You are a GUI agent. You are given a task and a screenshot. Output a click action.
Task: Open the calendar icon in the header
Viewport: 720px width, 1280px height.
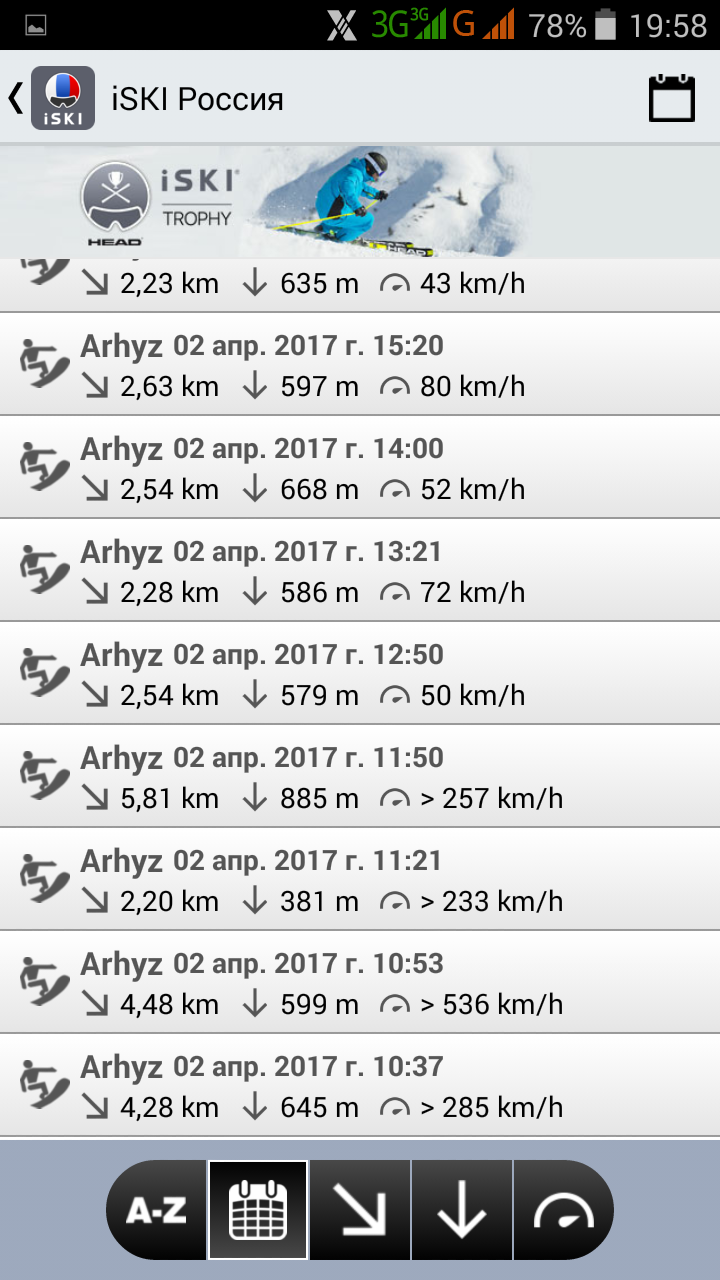click(672, 98)
